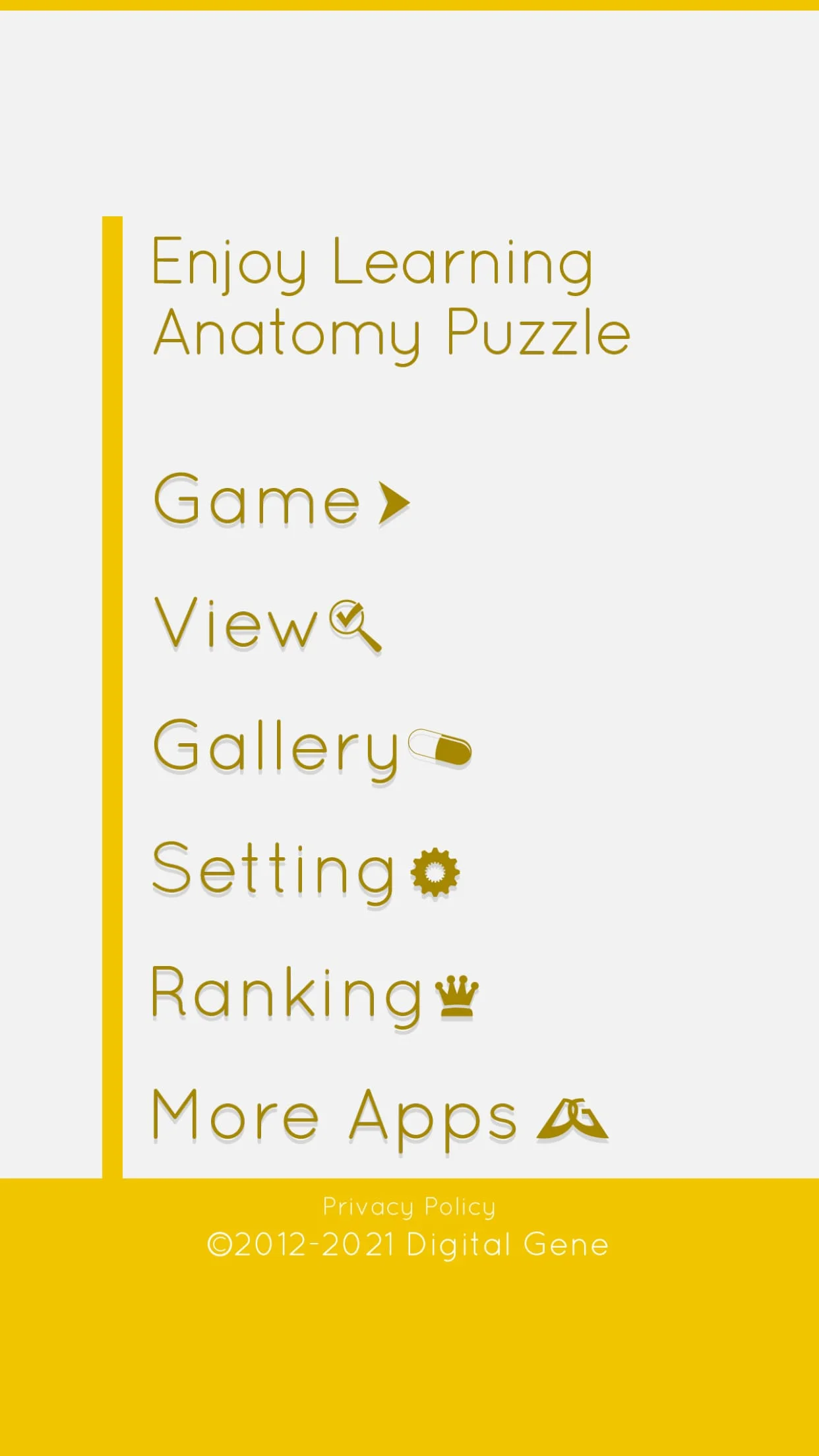Click the Privacy Policy link
This screenshot has height=1456, width=819.
click(x=409, y=1205)
